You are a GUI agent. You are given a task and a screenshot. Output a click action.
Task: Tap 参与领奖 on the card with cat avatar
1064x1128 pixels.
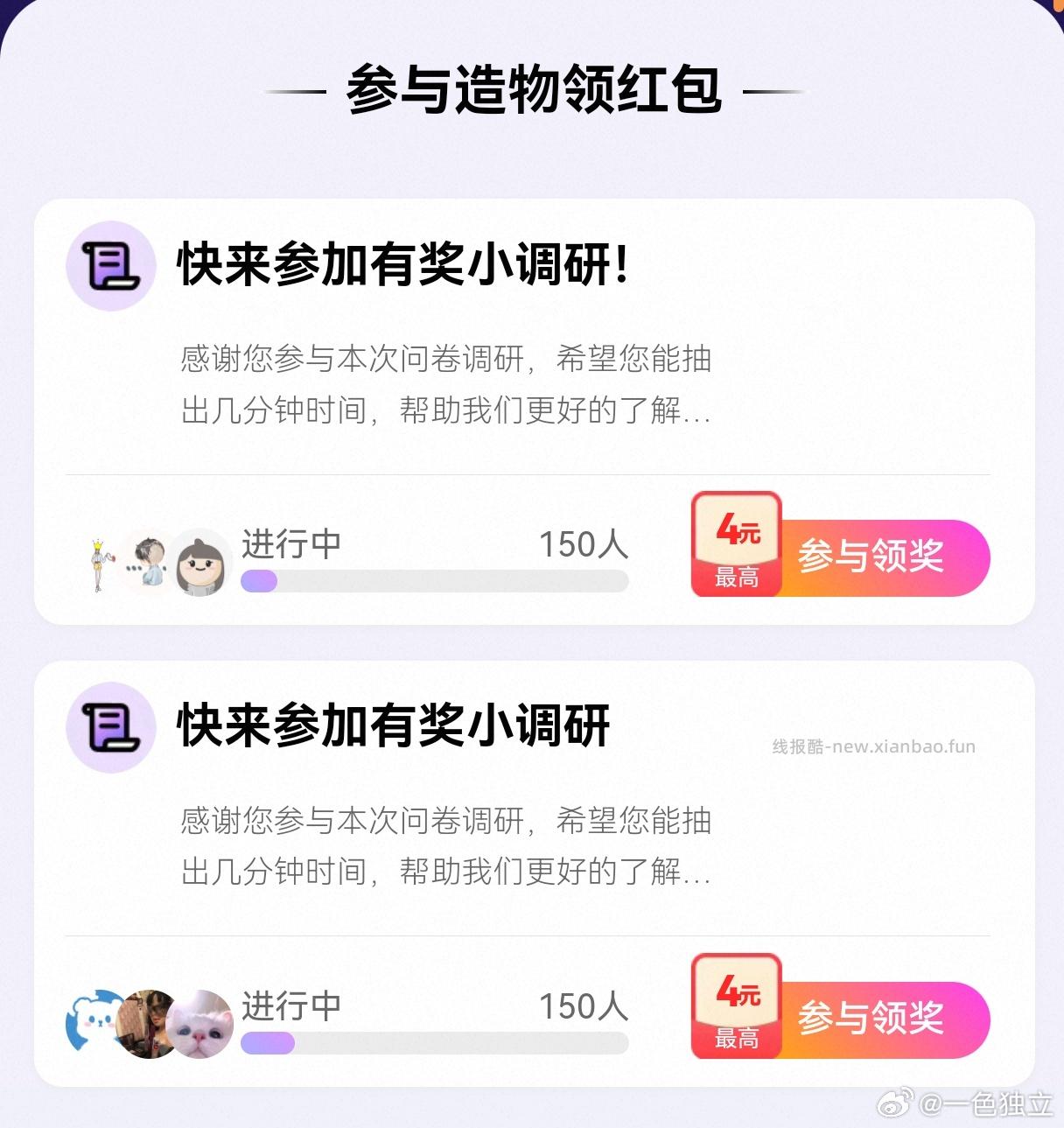tap(870, 1019)
